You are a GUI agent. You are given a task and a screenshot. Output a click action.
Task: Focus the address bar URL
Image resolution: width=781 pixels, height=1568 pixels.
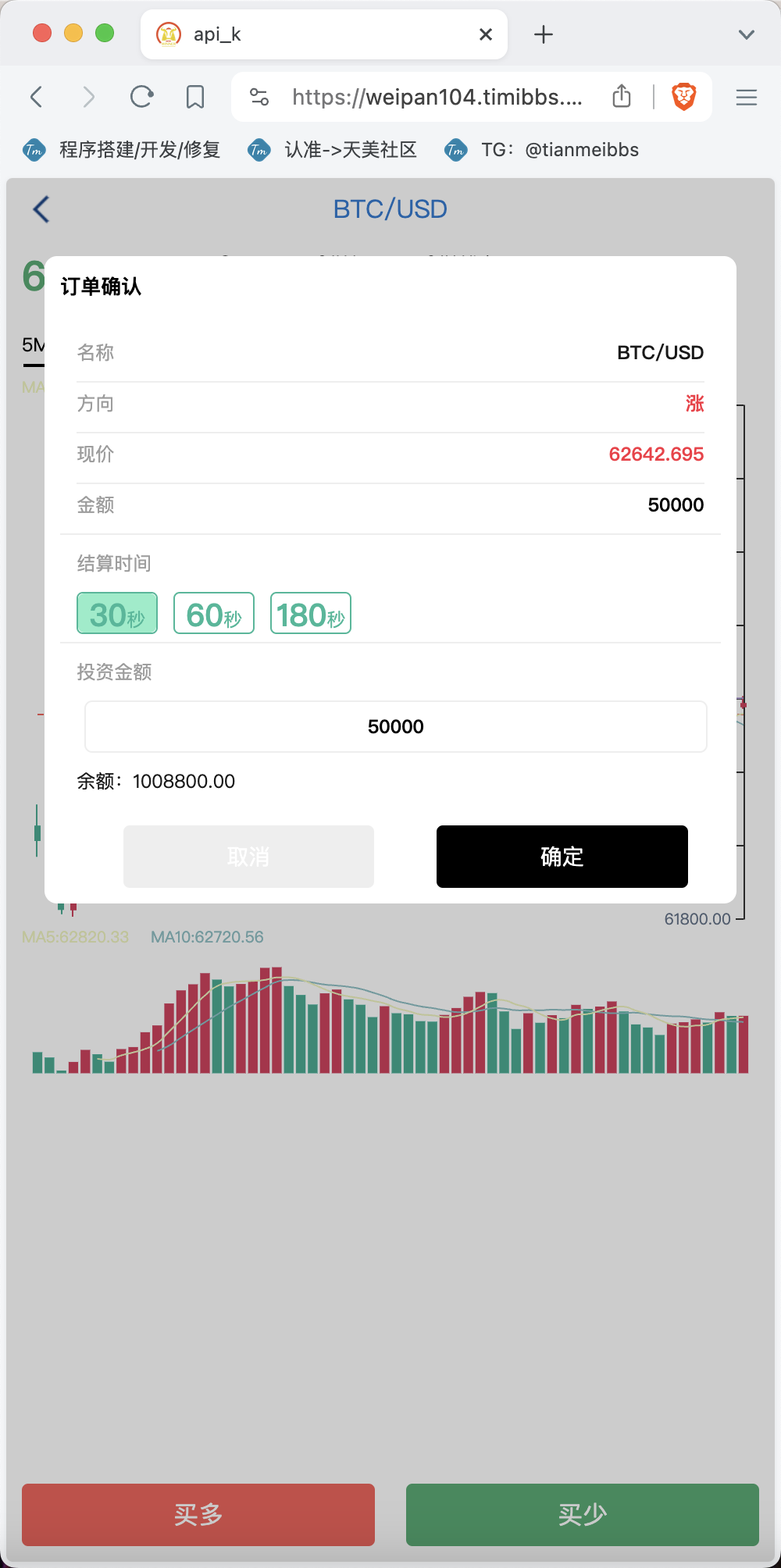pos(437,97)
